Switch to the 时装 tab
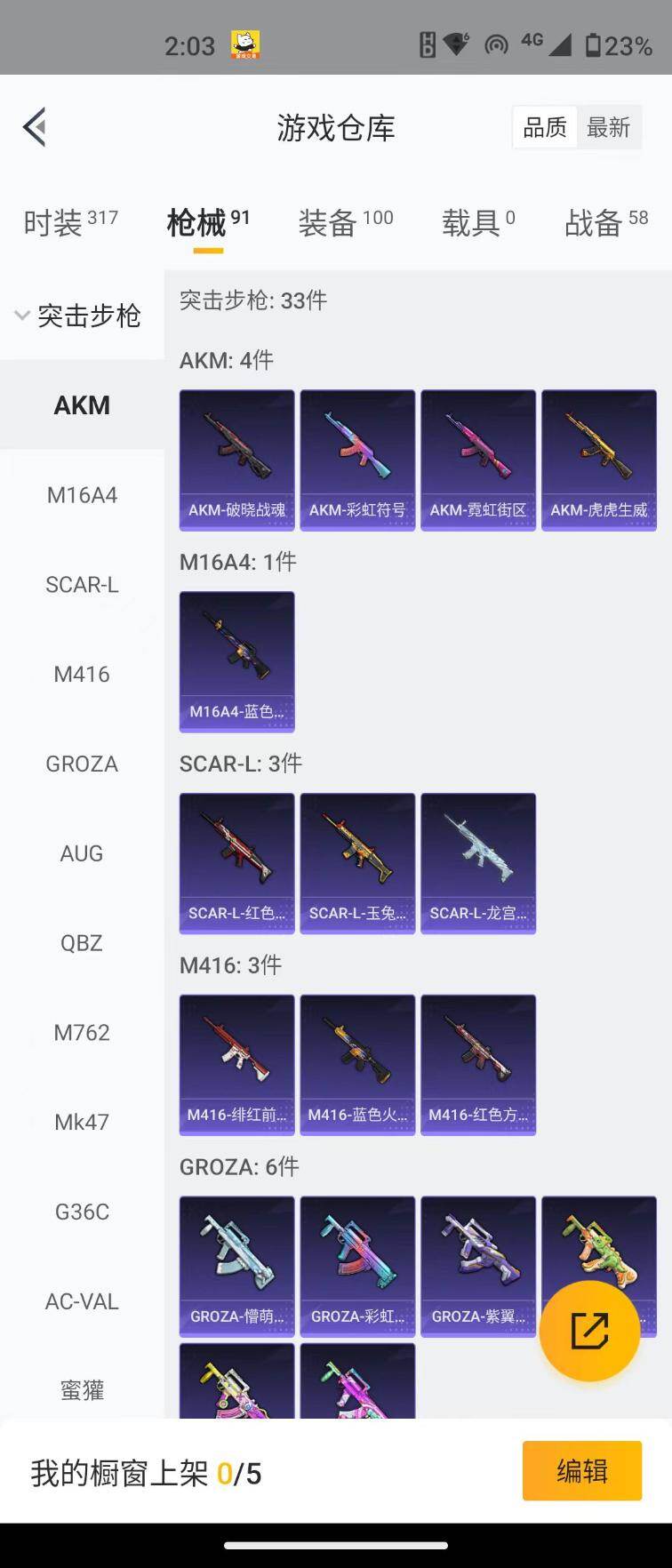The height and width of the screenshot is (1568, 672). click(x=70, y=222)
